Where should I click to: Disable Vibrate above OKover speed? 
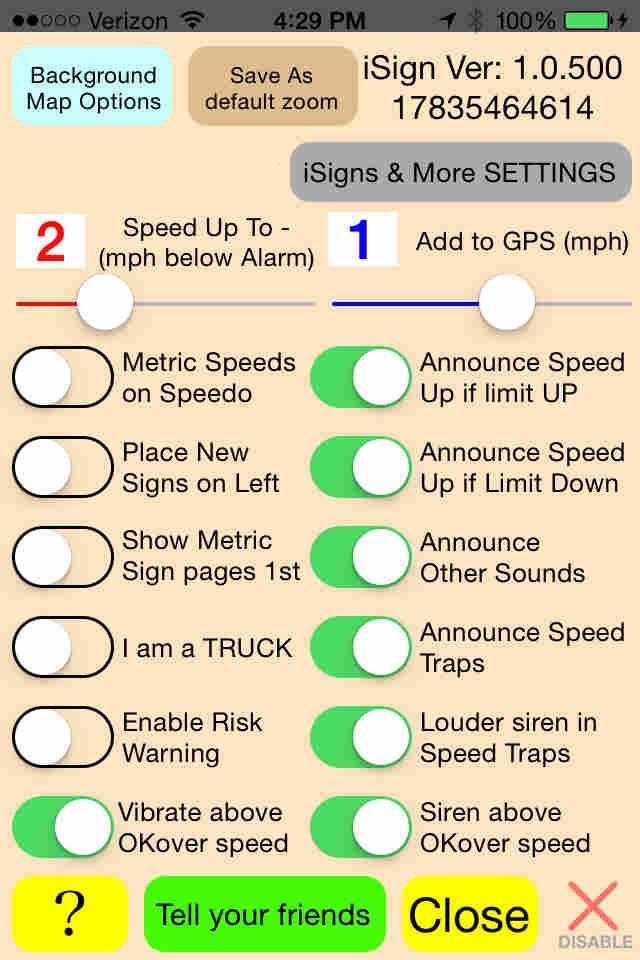tap(62, 827)
